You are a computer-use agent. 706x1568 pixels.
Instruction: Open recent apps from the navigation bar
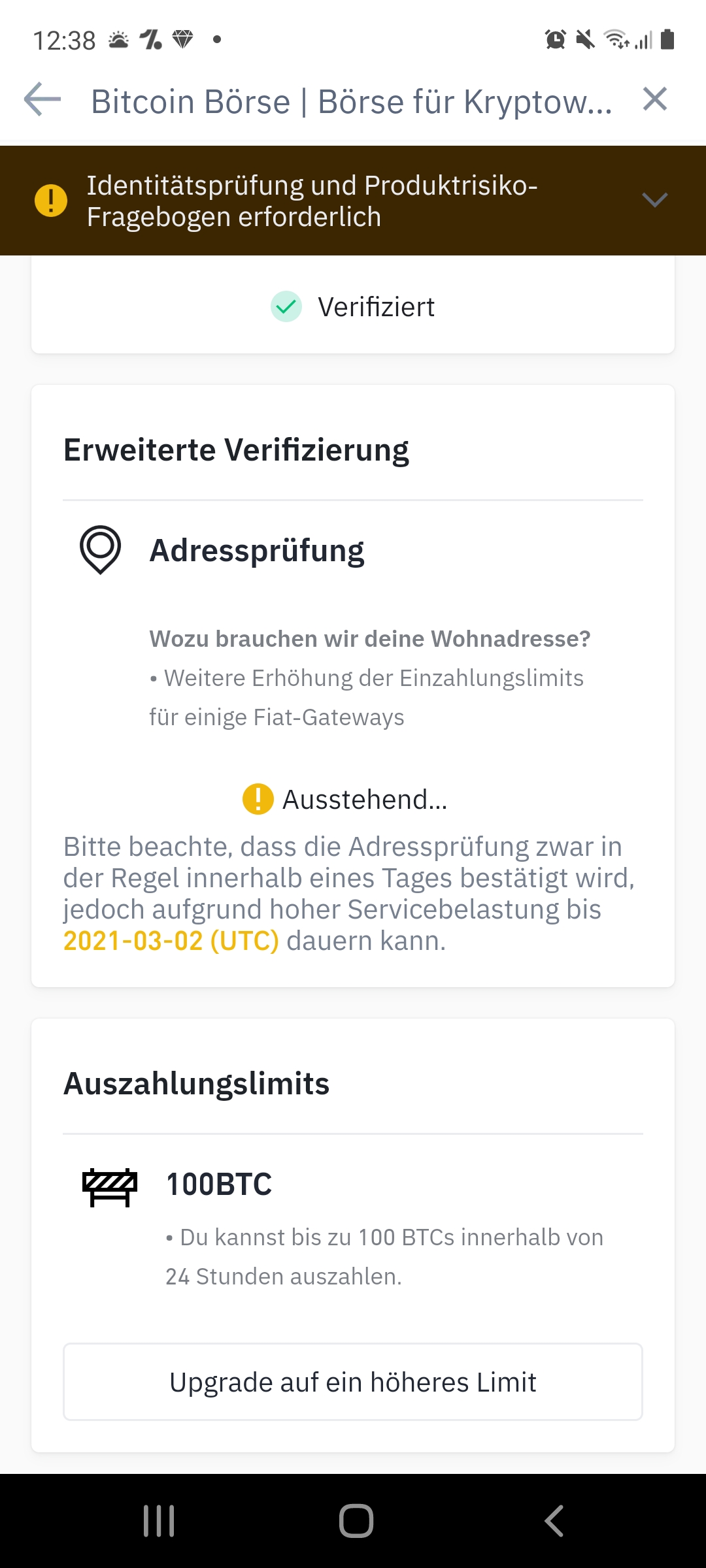(x=159, y=1520)
